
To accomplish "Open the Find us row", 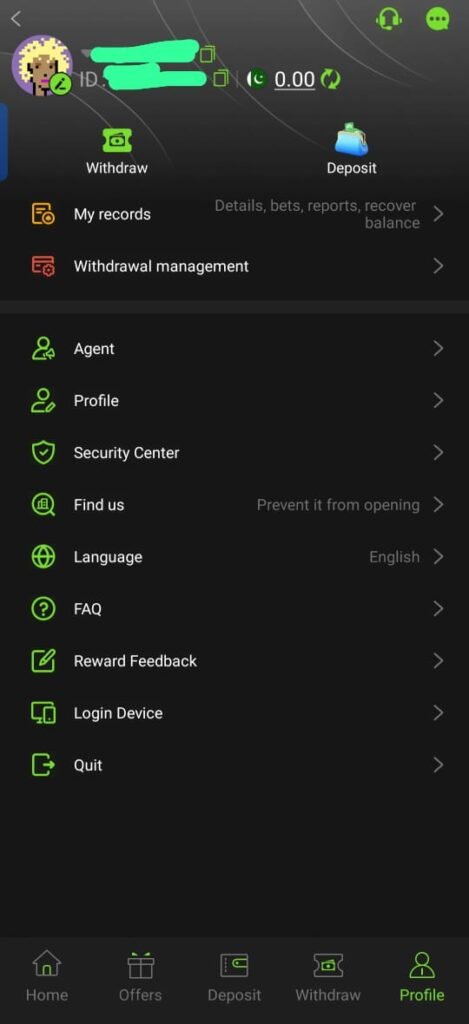I will 234,505.
